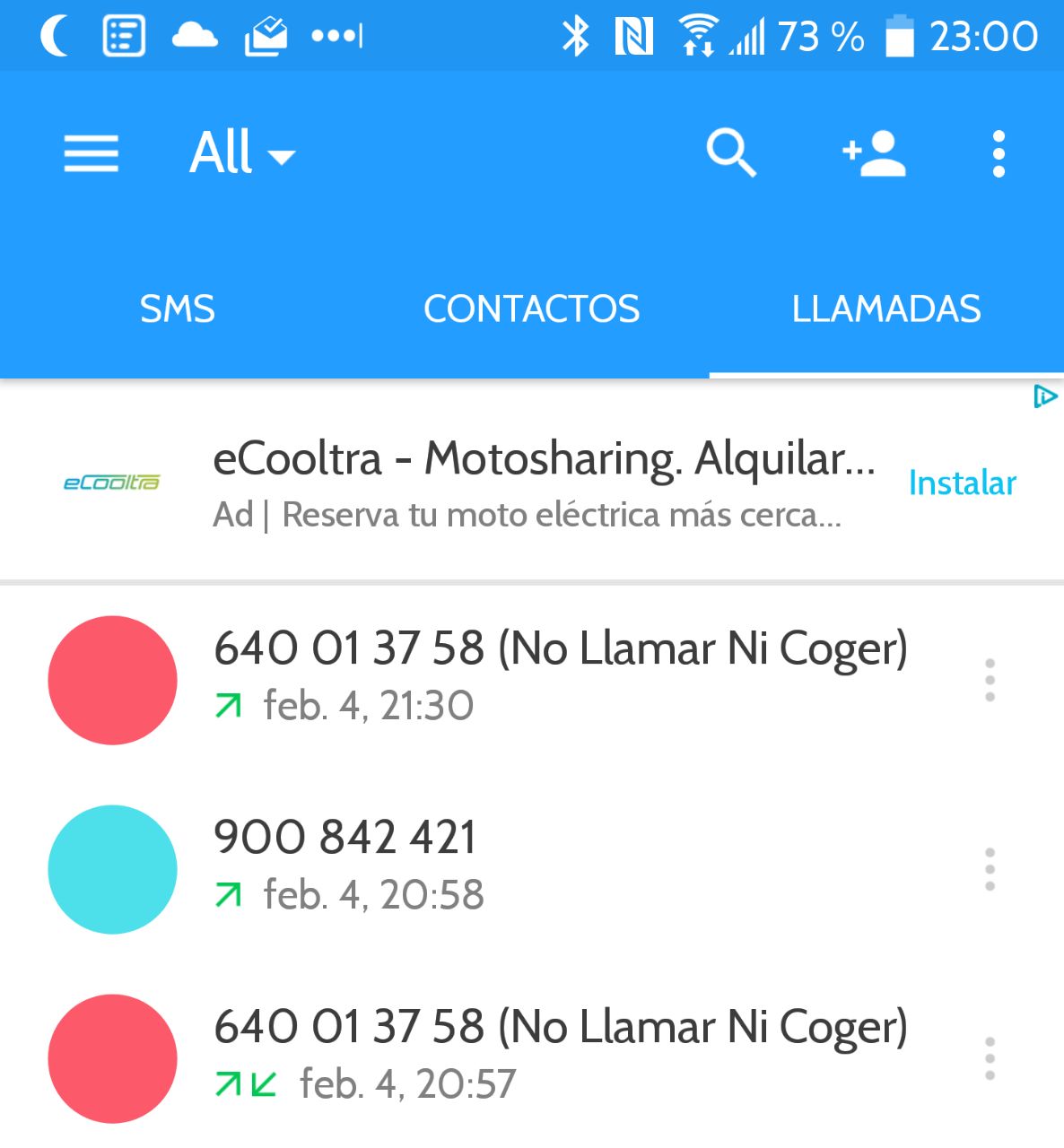Expand the All filter dropdown
The width and height of the screenshot is (1064, 1148).
tap(241, 153)
